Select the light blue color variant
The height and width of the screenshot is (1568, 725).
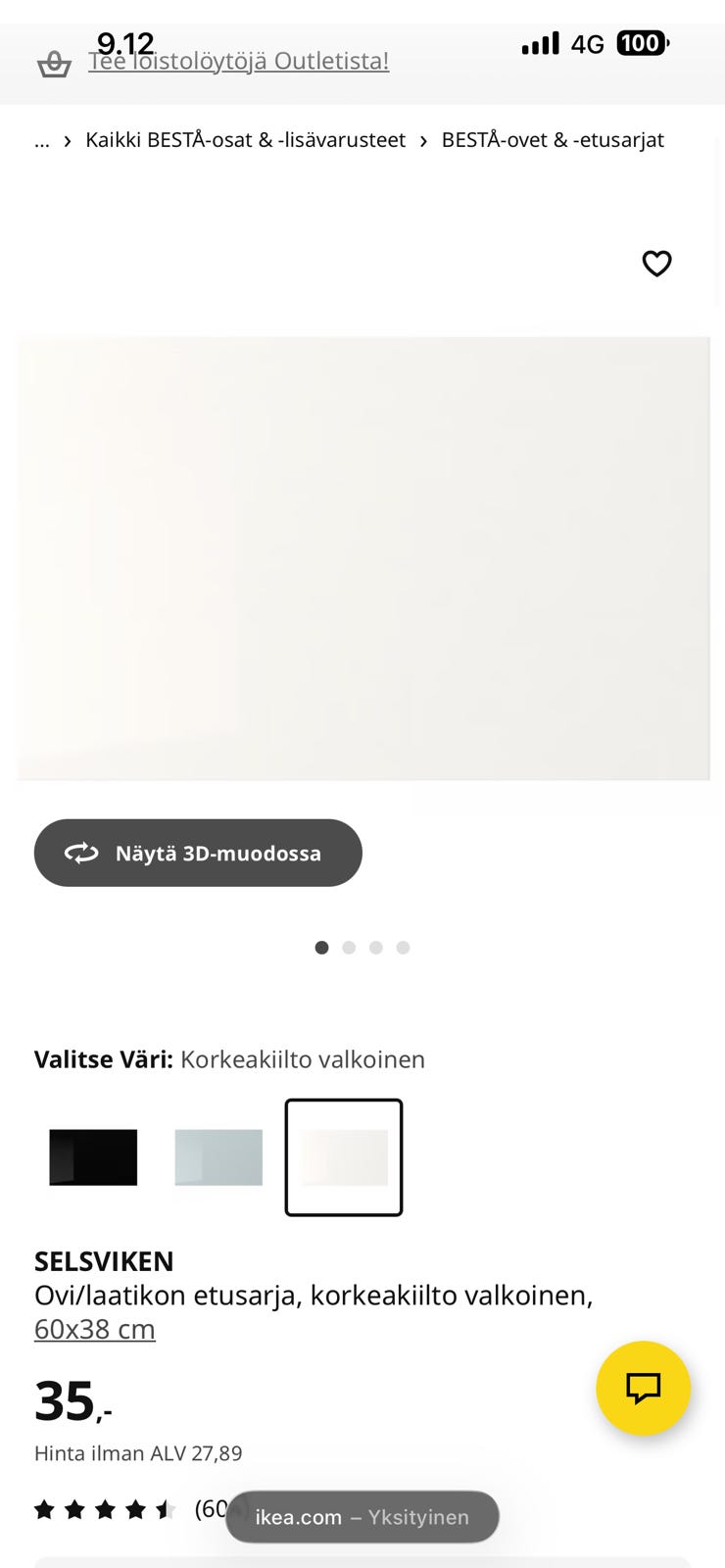(217, 1157)
